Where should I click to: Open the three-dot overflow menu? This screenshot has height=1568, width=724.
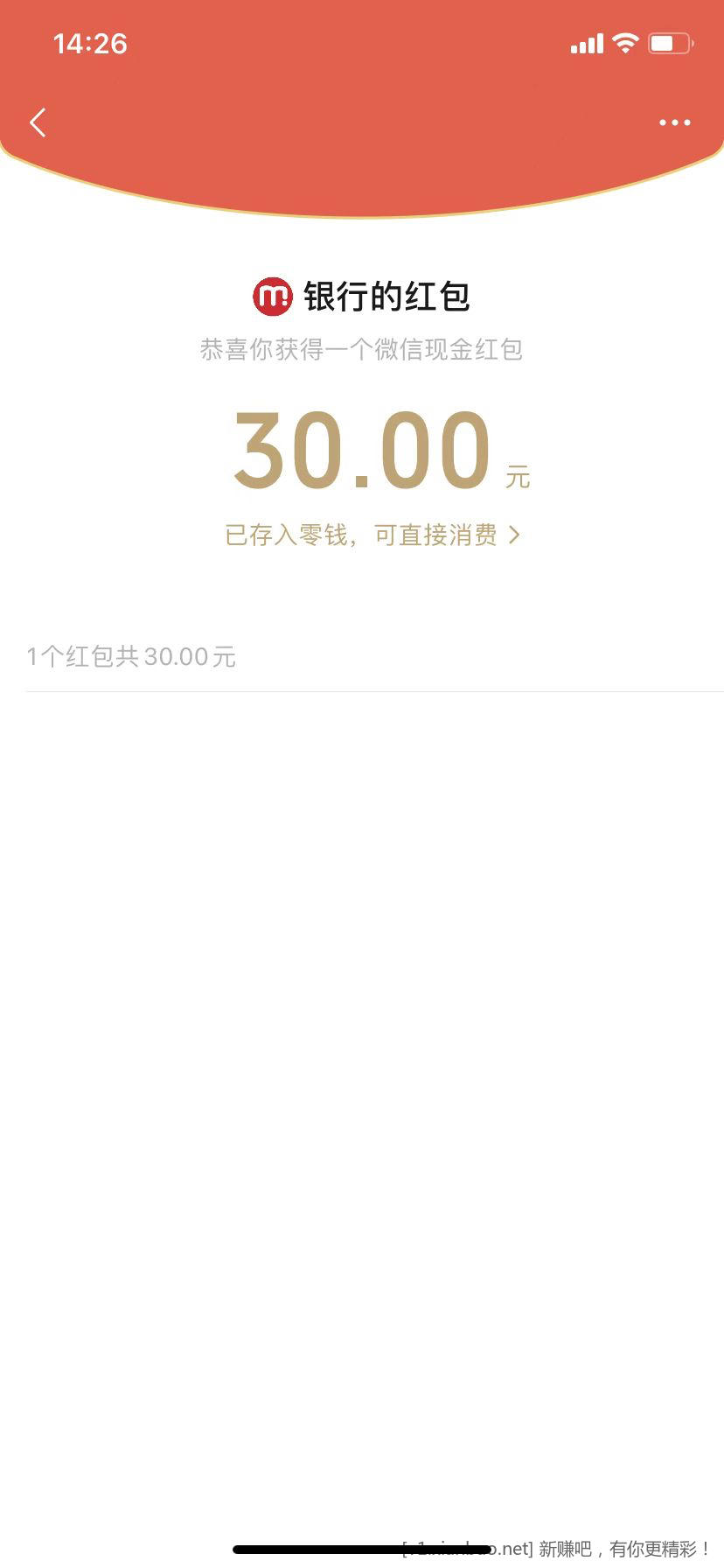pyautogui.click(x=674, y=122)
